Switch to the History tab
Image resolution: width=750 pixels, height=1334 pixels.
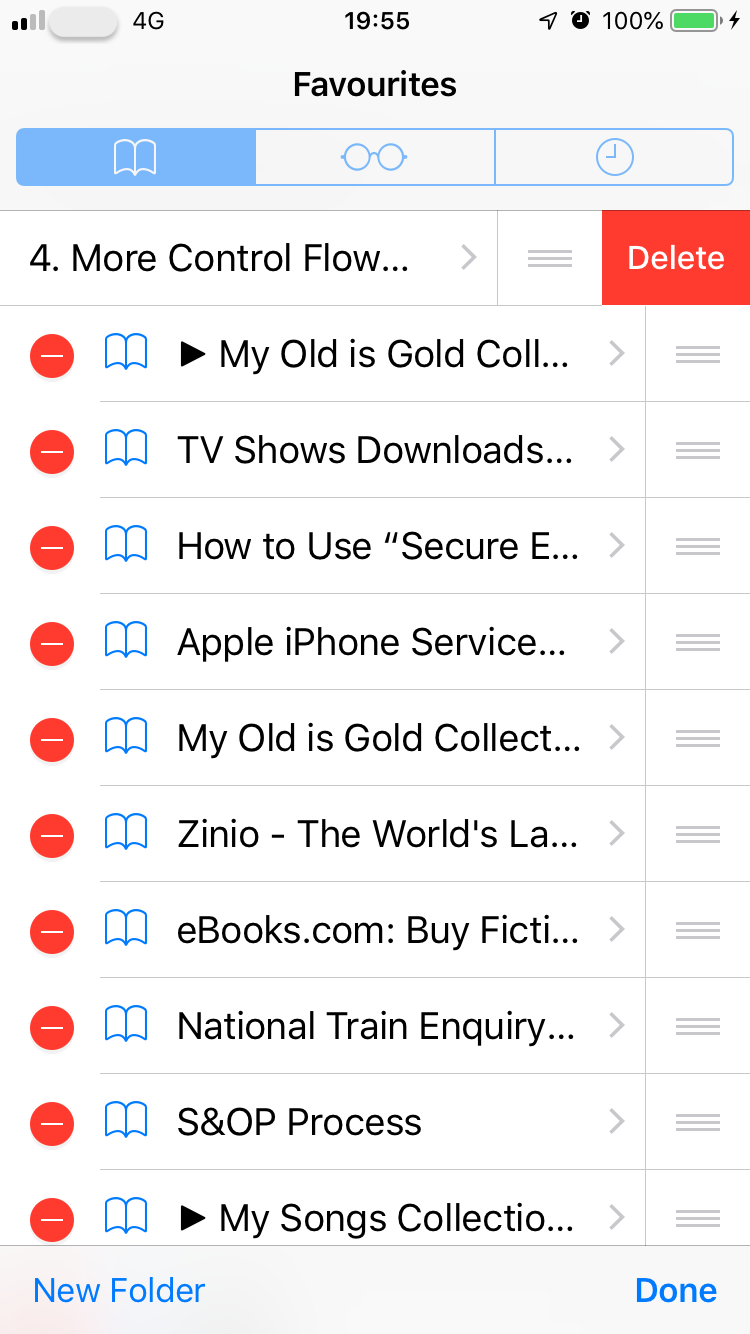click(614, 157)
